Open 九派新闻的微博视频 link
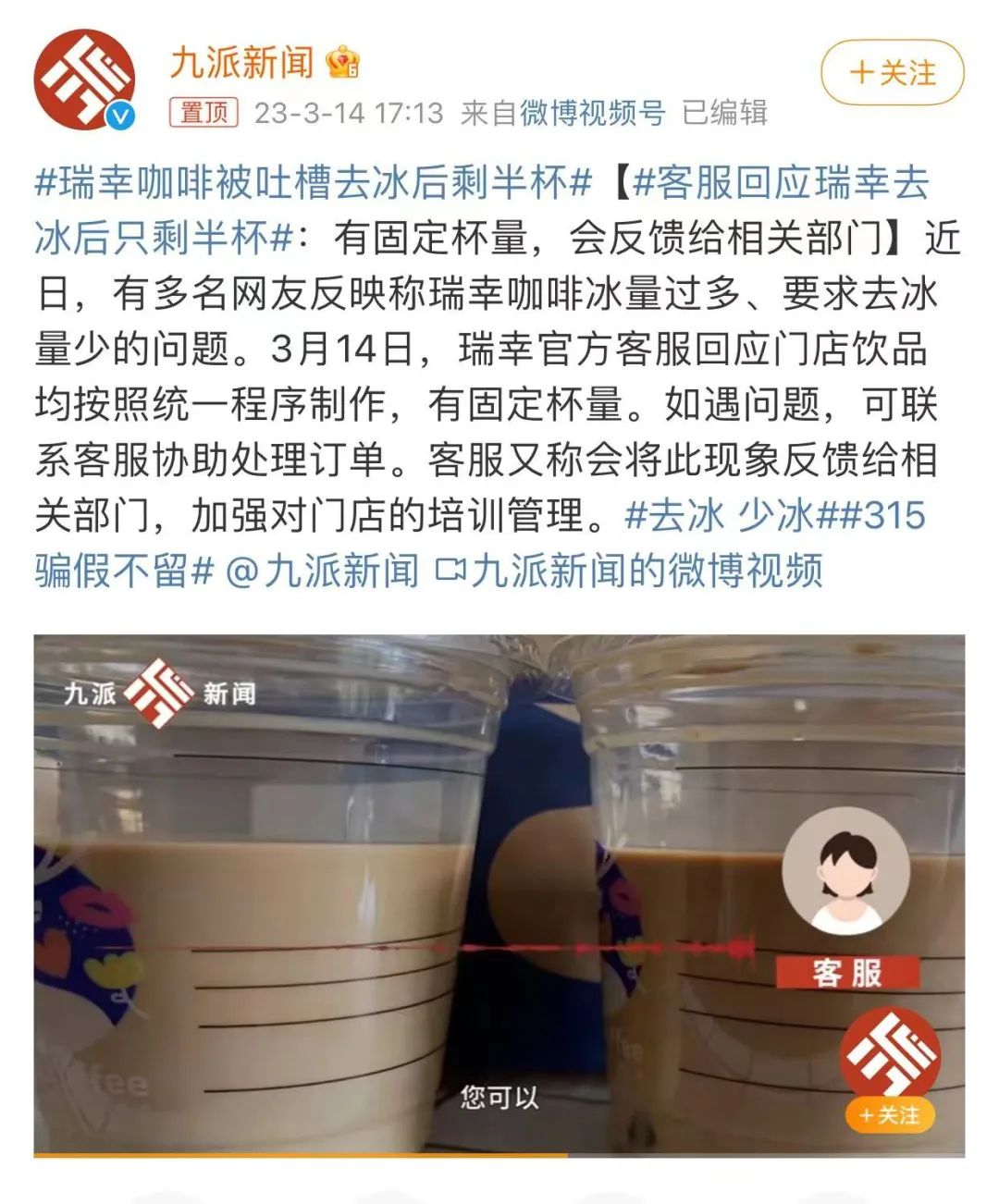 [629, 571]
